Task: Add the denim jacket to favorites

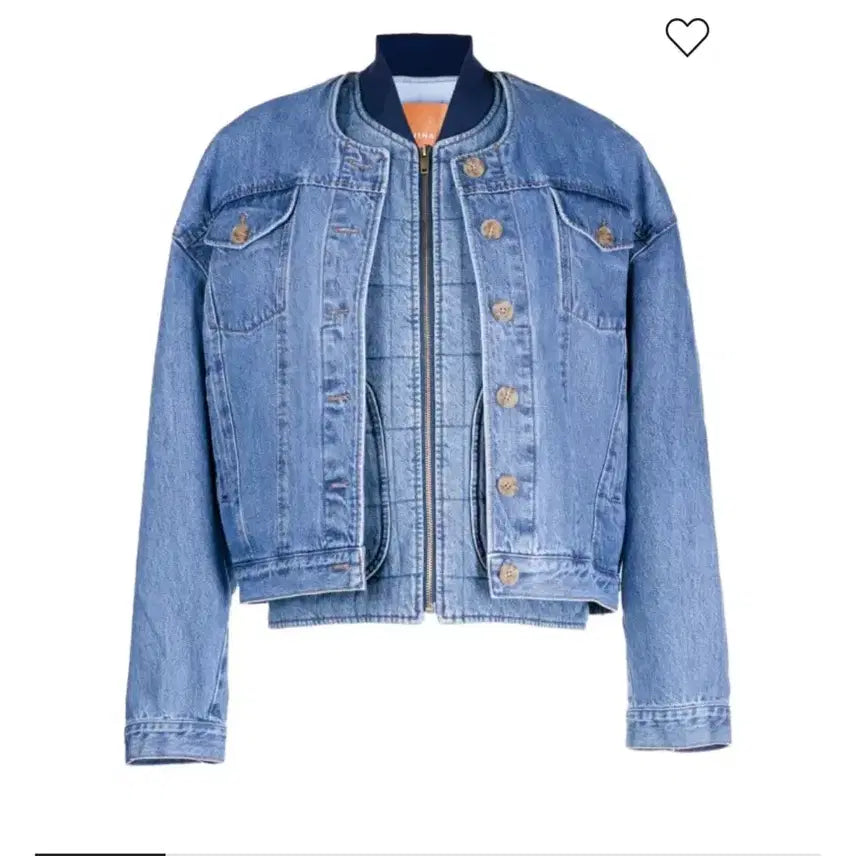Action: (687, 37)
